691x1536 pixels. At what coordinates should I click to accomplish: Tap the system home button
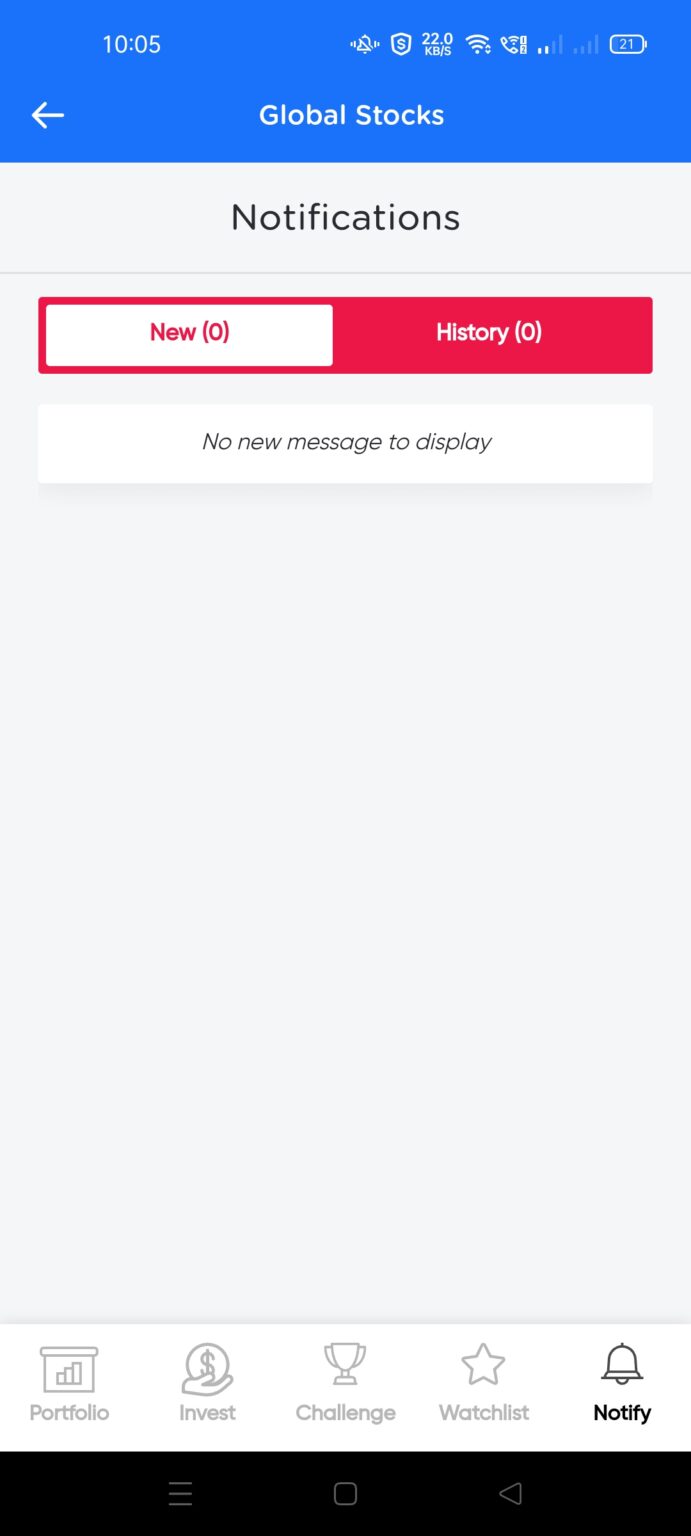point(345,1494)
